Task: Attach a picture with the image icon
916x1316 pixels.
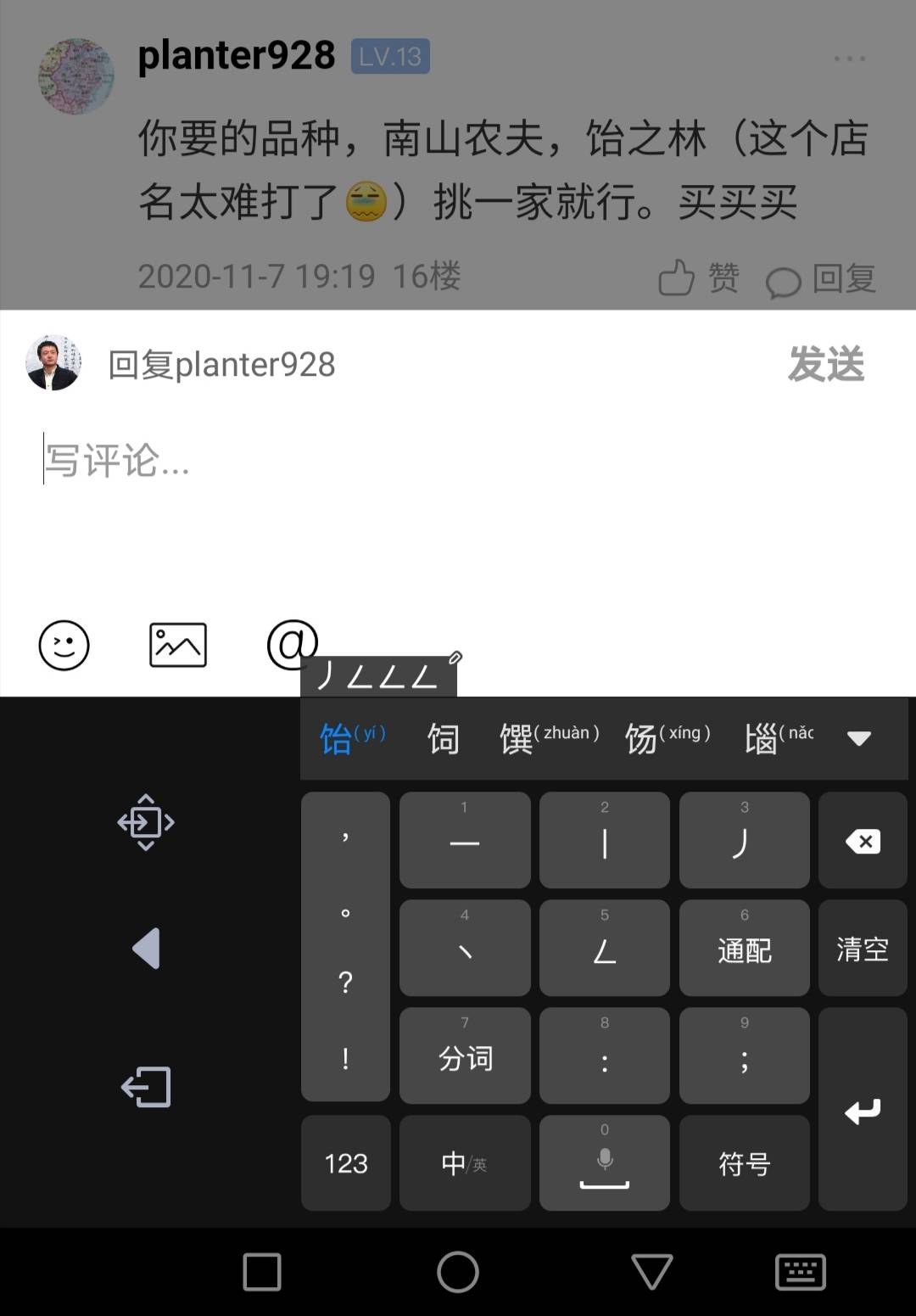Action: 177,645
